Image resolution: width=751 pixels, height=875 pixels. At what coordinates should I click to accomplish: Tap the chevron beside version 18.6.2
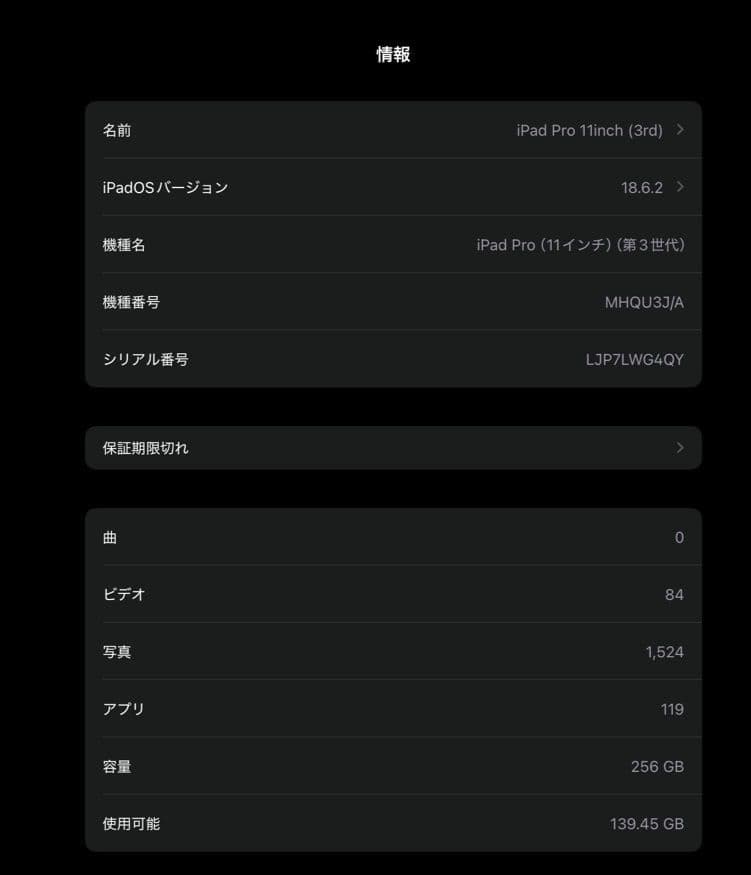[681, 187]
